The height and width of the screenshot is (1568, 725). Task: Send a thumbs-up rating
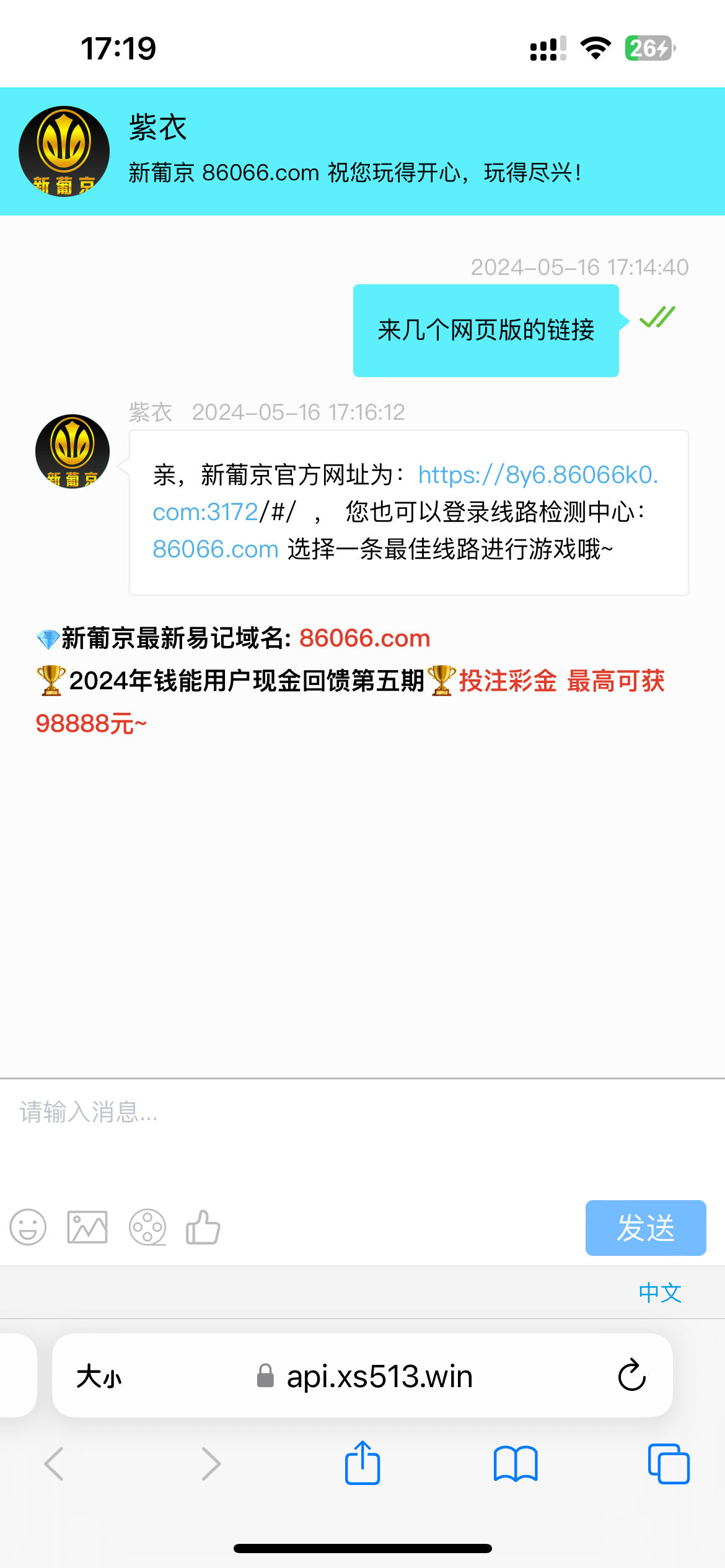pos(203,1227)
